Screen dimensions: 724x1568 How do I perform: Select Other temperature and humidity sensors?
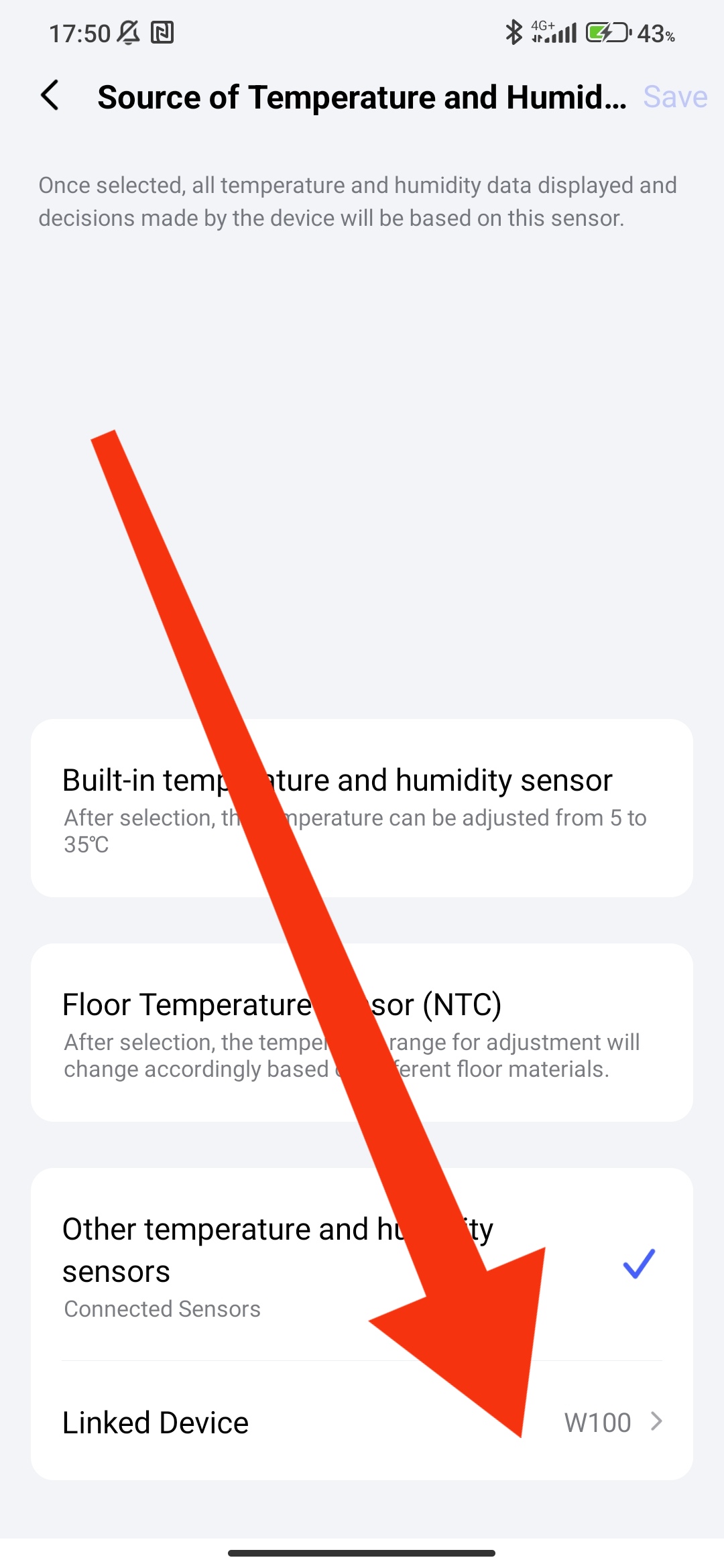(x=362, y=1263)
